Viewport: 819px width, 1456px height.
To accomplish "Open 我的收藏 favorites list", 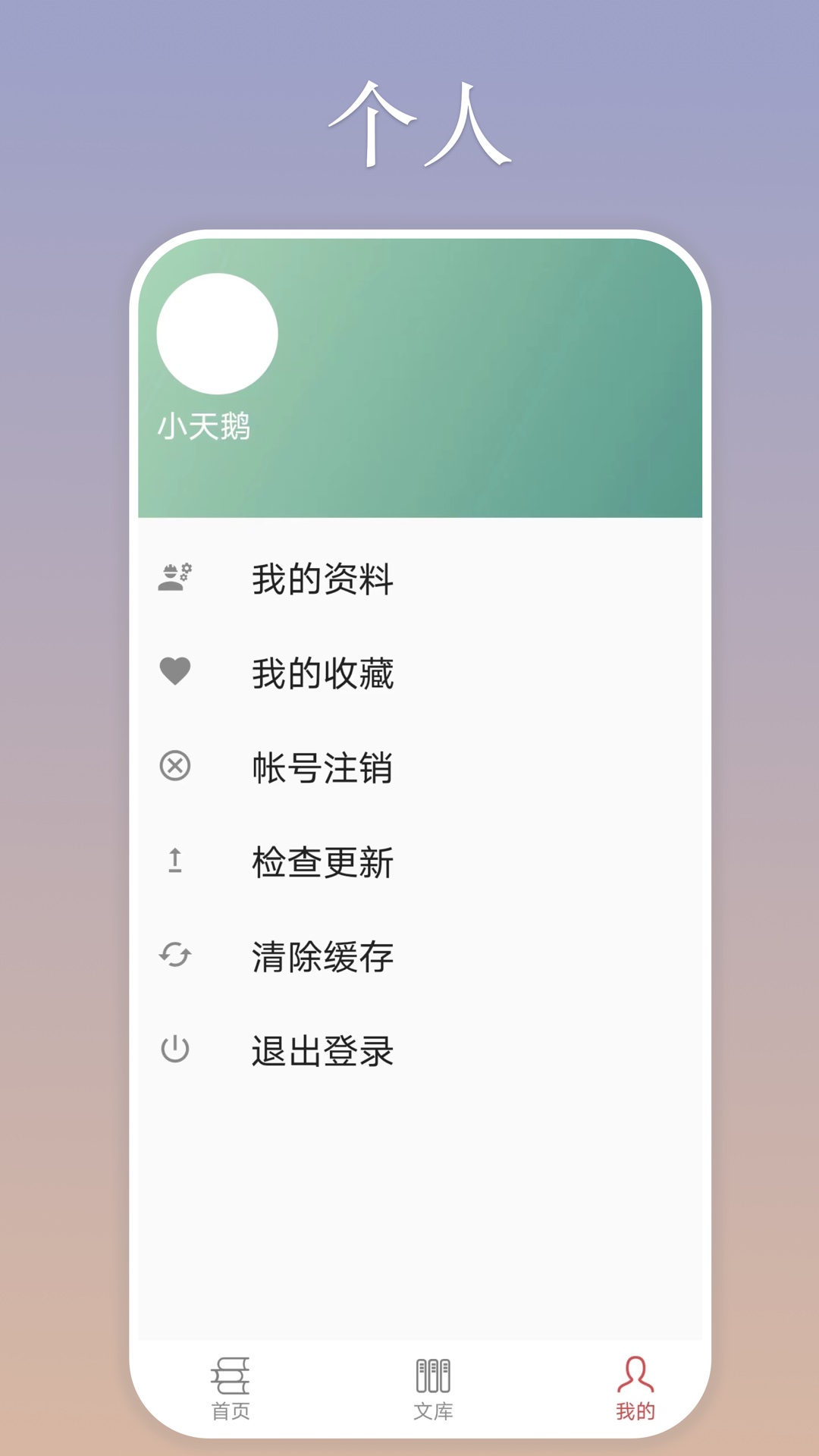I will tap(322, 673).
